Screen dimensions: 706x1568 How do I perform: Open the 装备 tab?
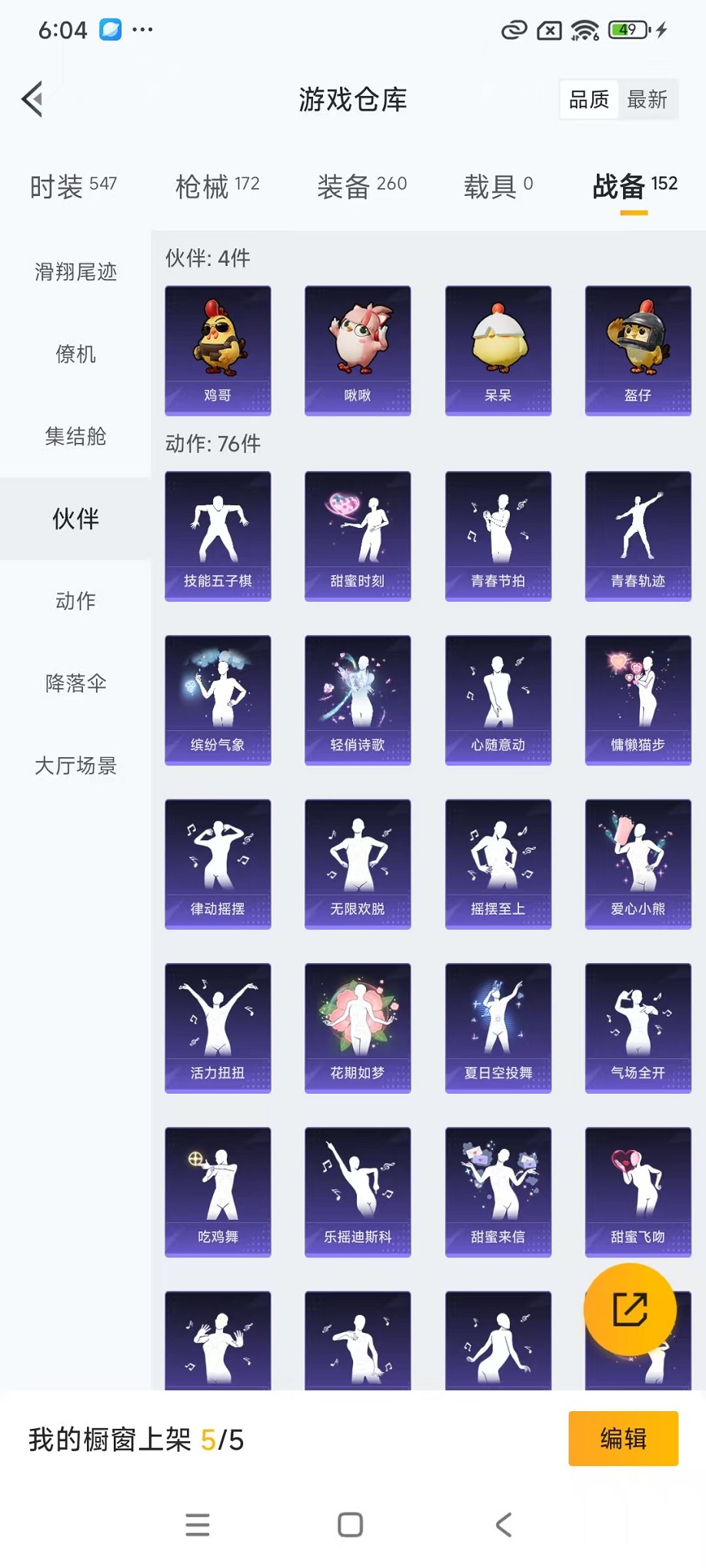pyautogui.click(x=361, y=186)
